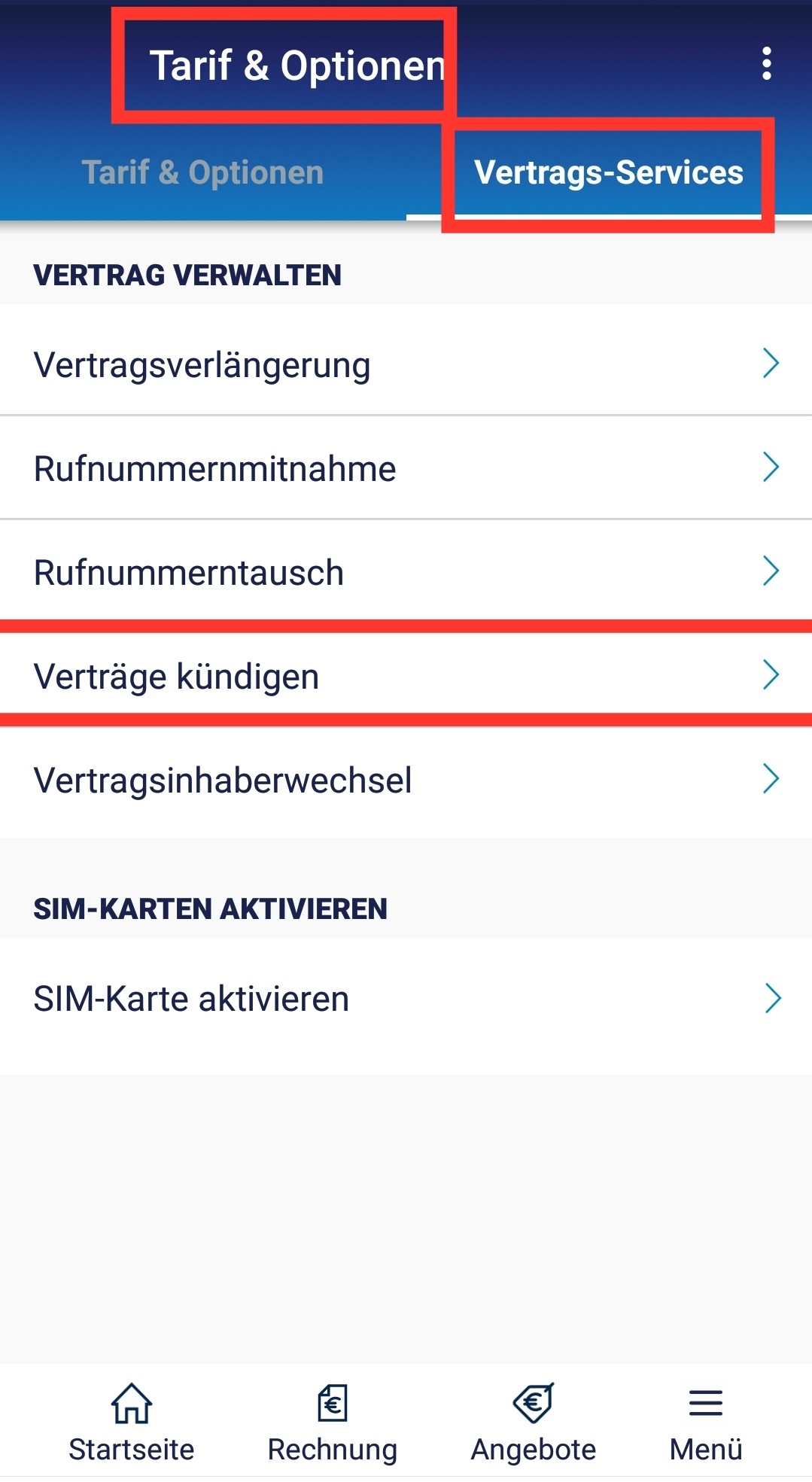812x1482 pixels.
Task: Open Vertragsverlängerung
Action: point(406,364)
